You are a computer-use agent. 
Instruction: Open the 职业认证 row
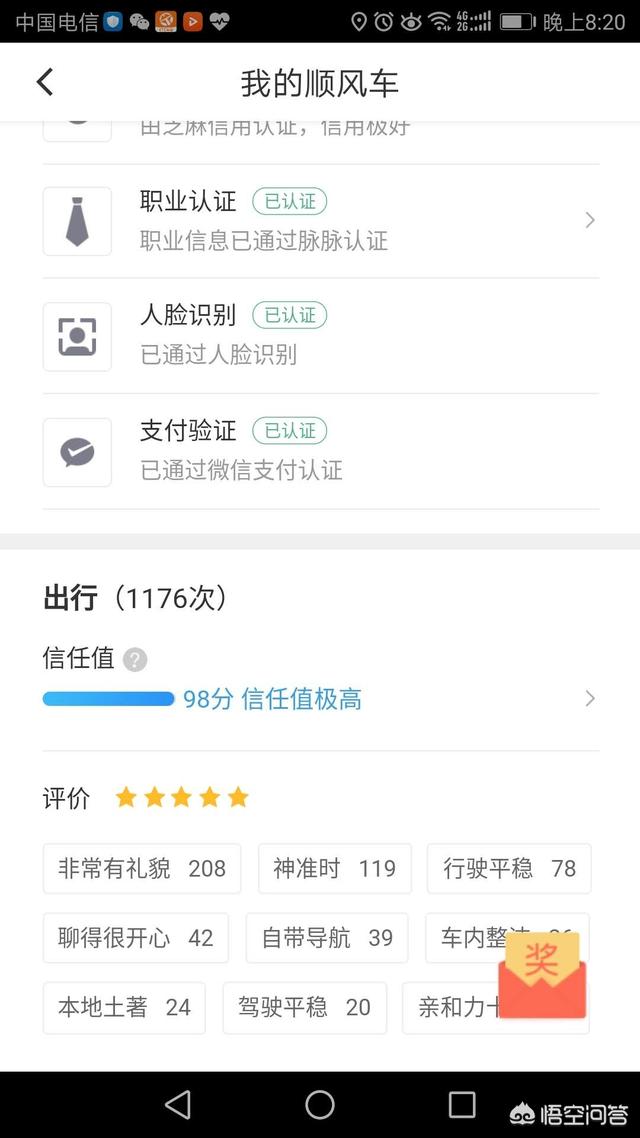coord(320,221)
